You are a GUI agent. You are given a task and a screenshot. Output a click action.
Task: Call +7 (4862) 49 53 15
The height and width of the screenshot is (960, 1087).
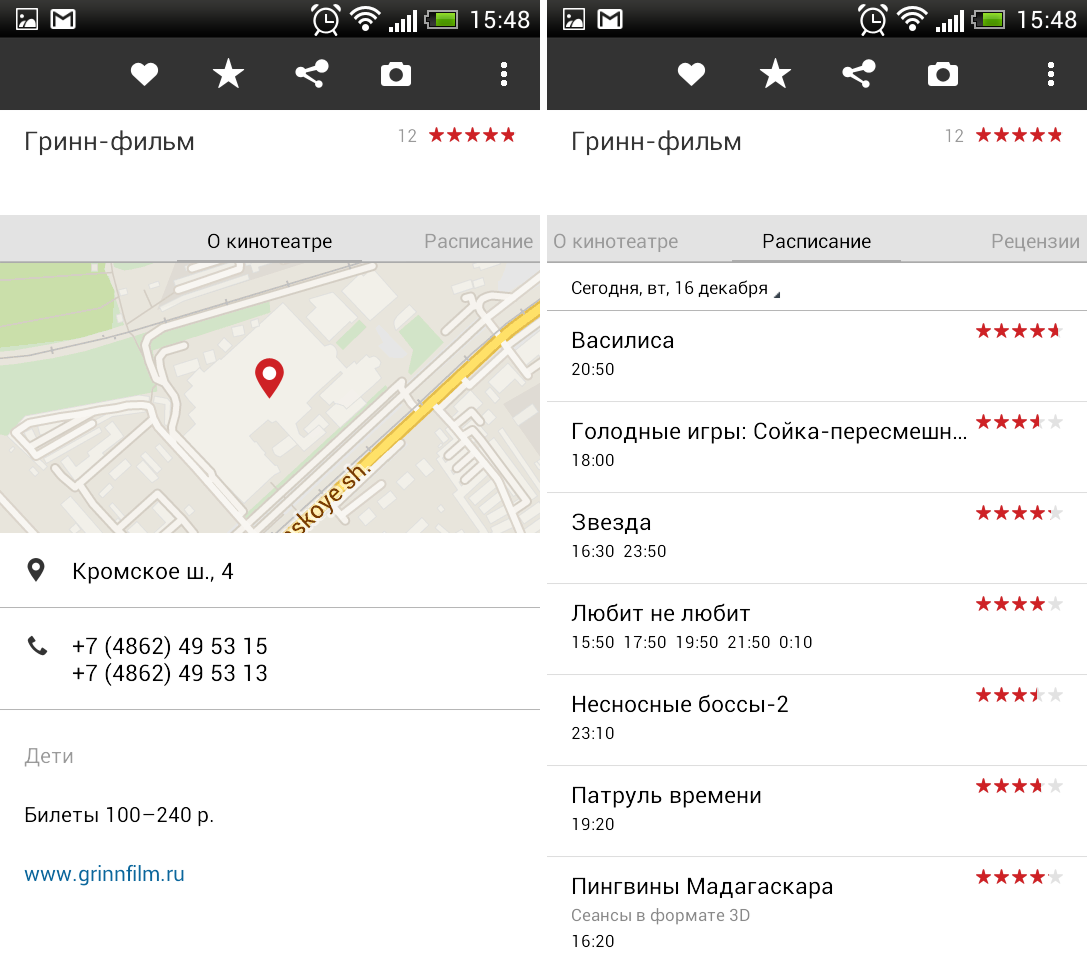point(170,646)
